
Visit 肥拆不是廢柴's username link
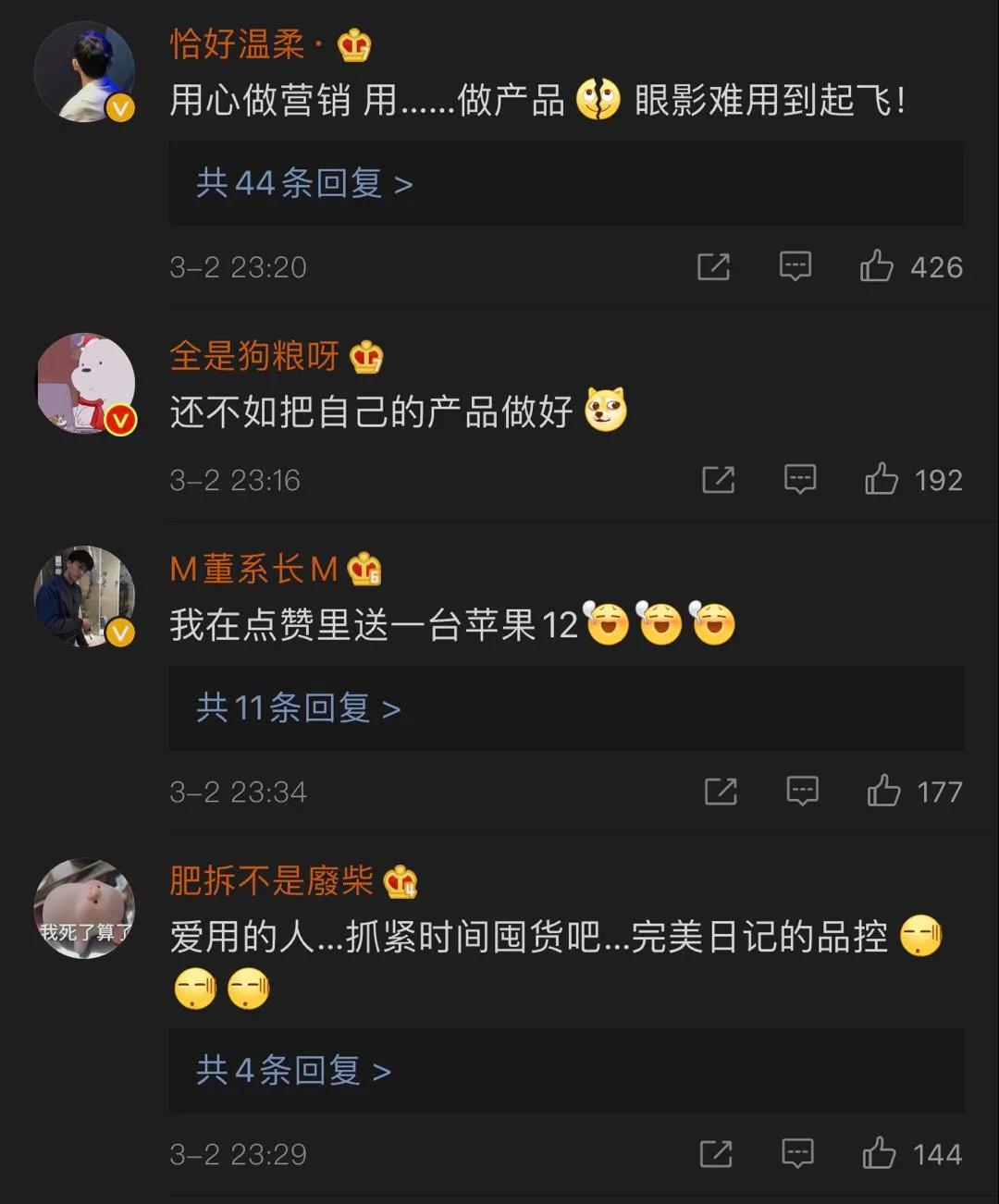click(271, 881)
